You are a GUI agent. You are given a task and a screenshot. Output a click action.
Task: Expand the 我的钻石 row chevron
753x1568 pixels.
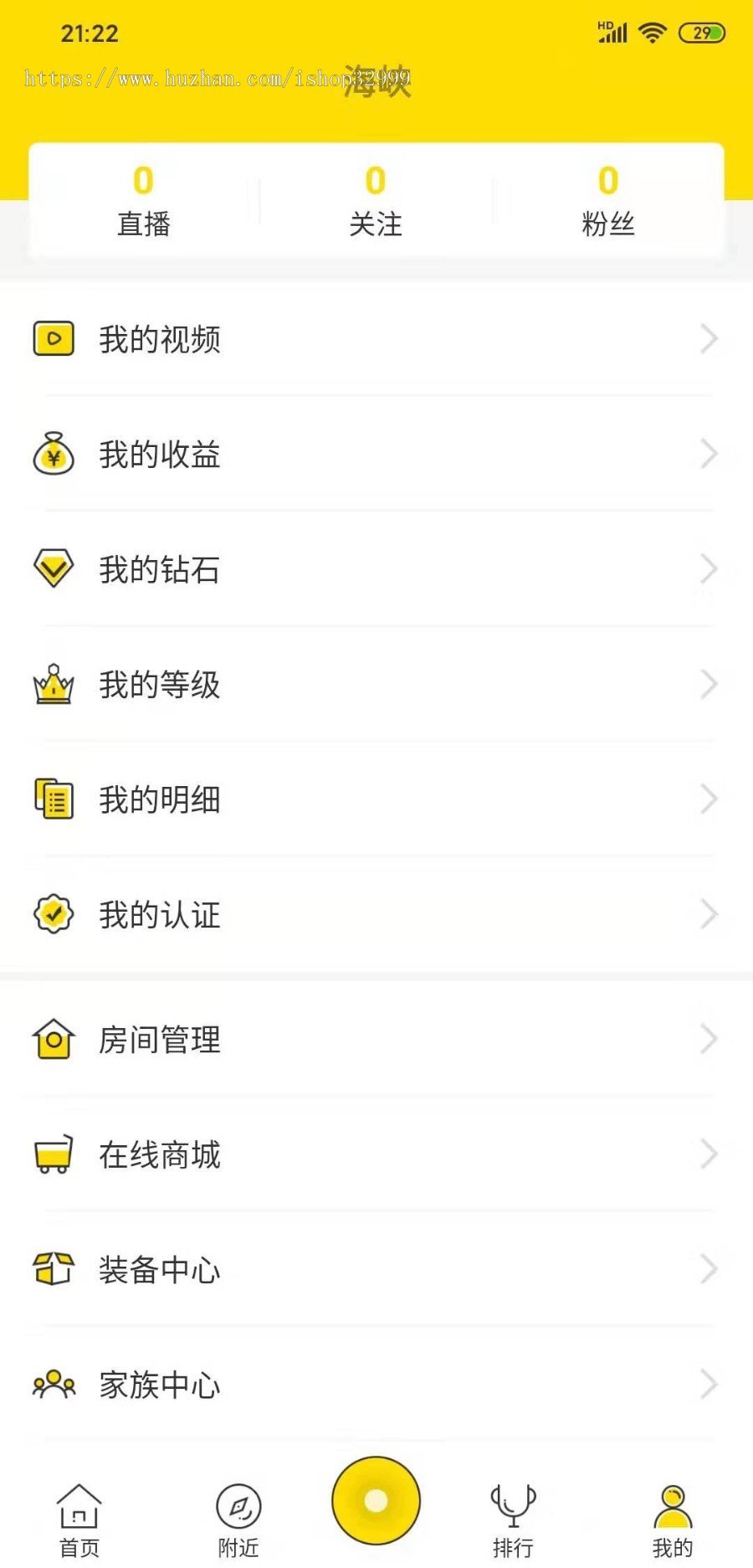(707, 569)
